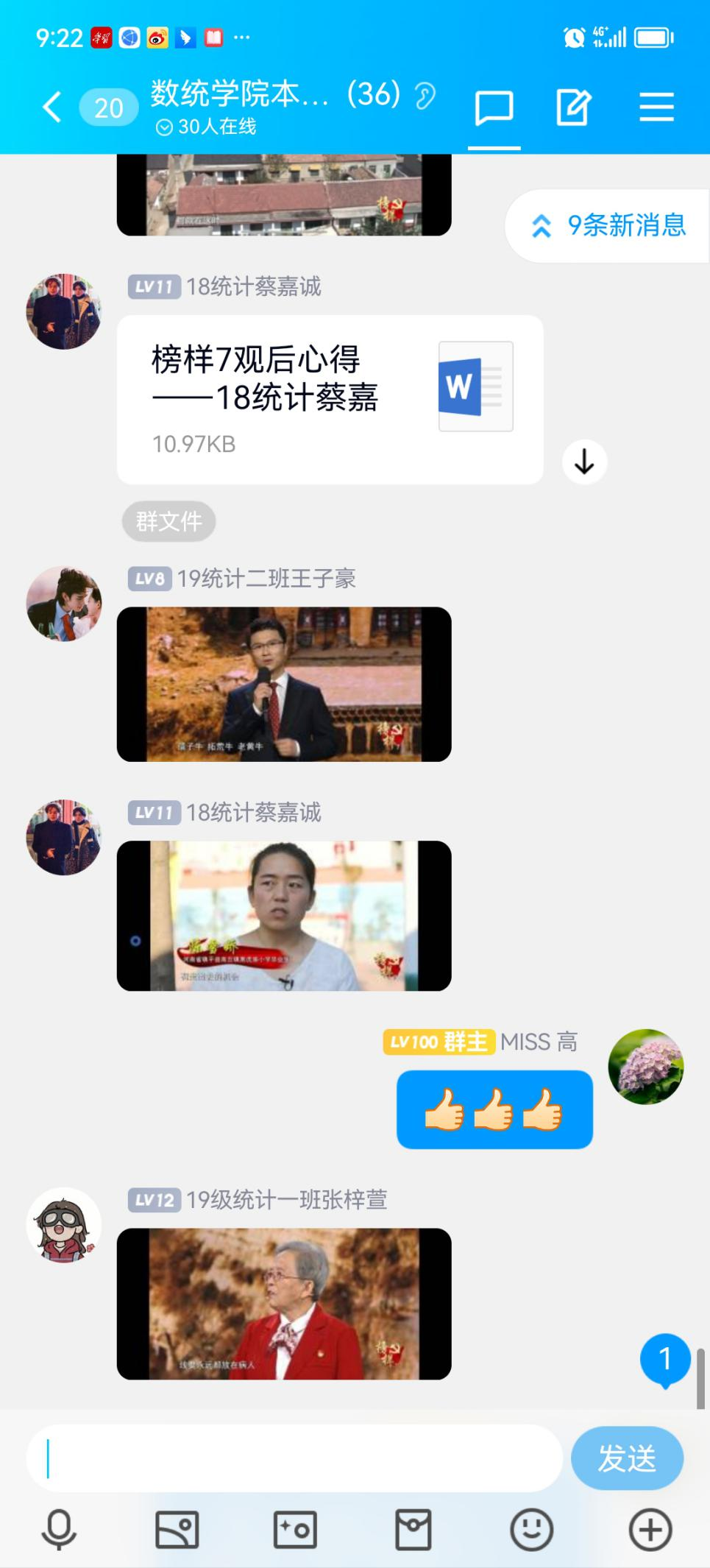Open the chat tab in the header
The width and height of the screenshot is (710, 1568).
pos(494,109)
